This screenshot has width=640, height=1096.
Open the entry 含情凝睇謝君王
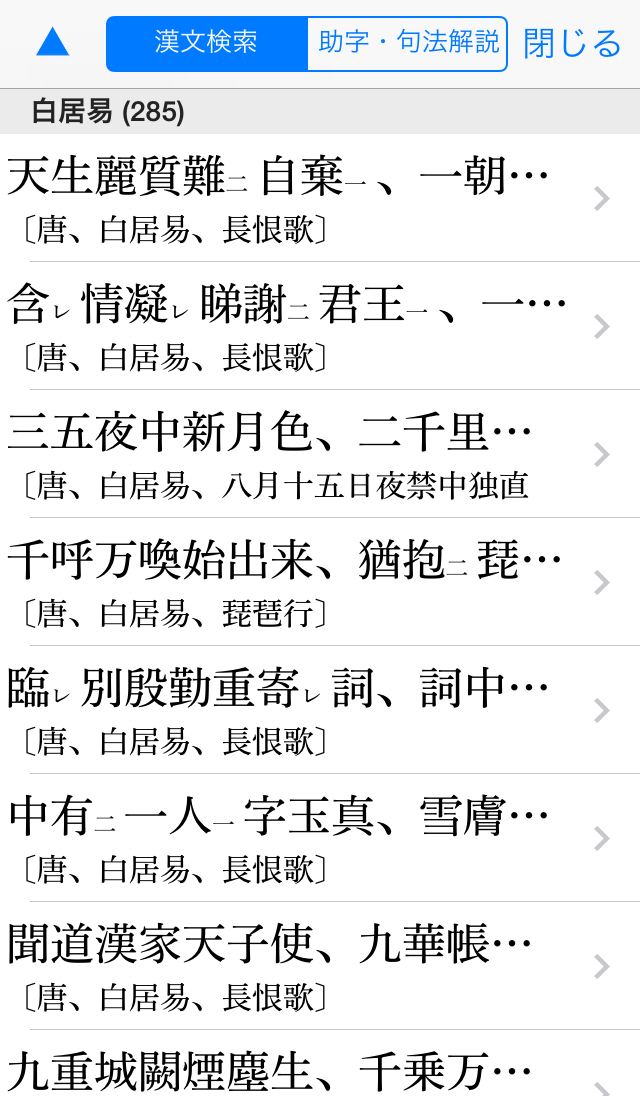click(x=300, y=326)
